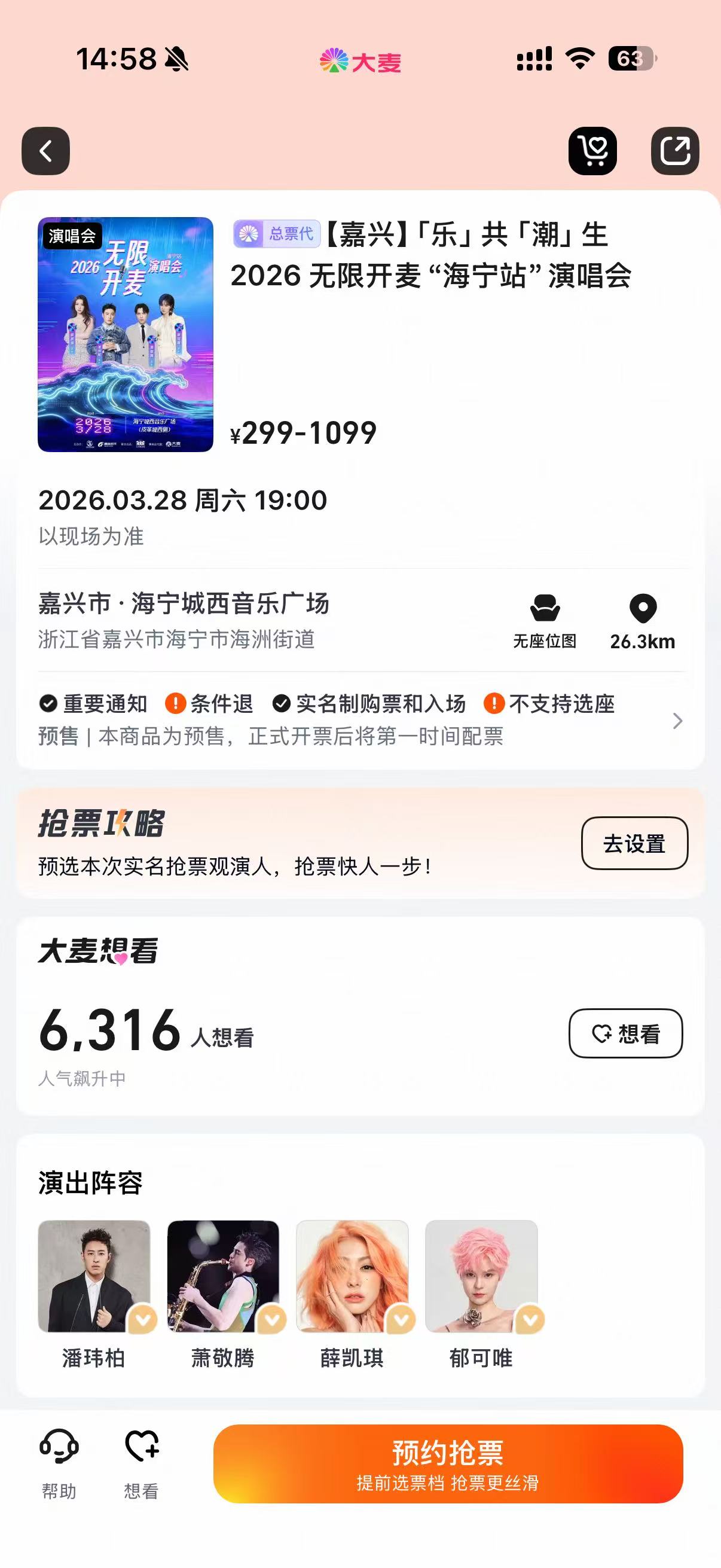View the concert poster image
Image resolution: width=721 pixels, height=1568 pixels.
point(126,334)
